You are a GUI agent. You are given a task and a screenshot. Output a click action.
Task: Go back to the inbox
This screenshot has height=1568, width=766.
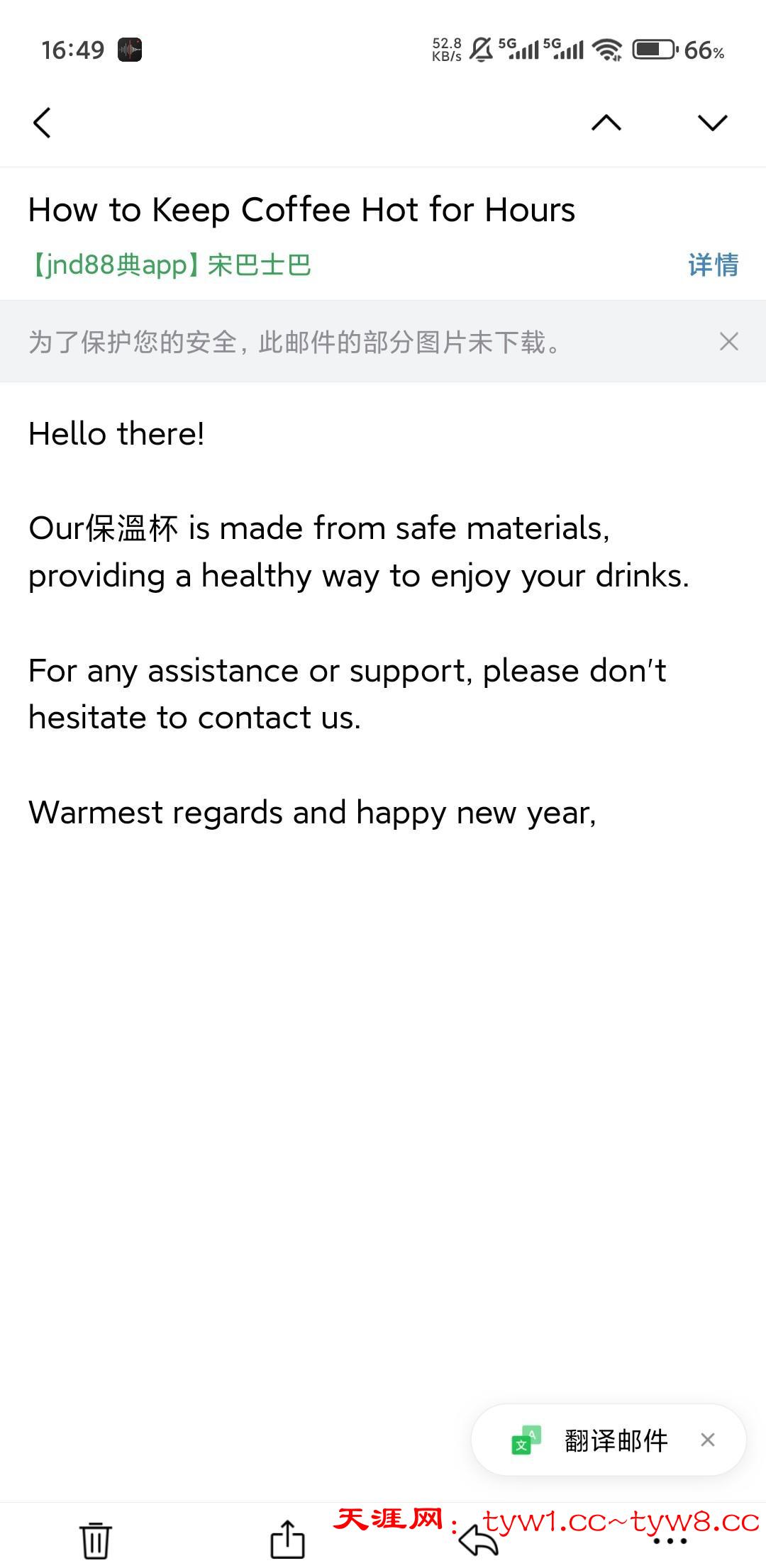point(43,123)
